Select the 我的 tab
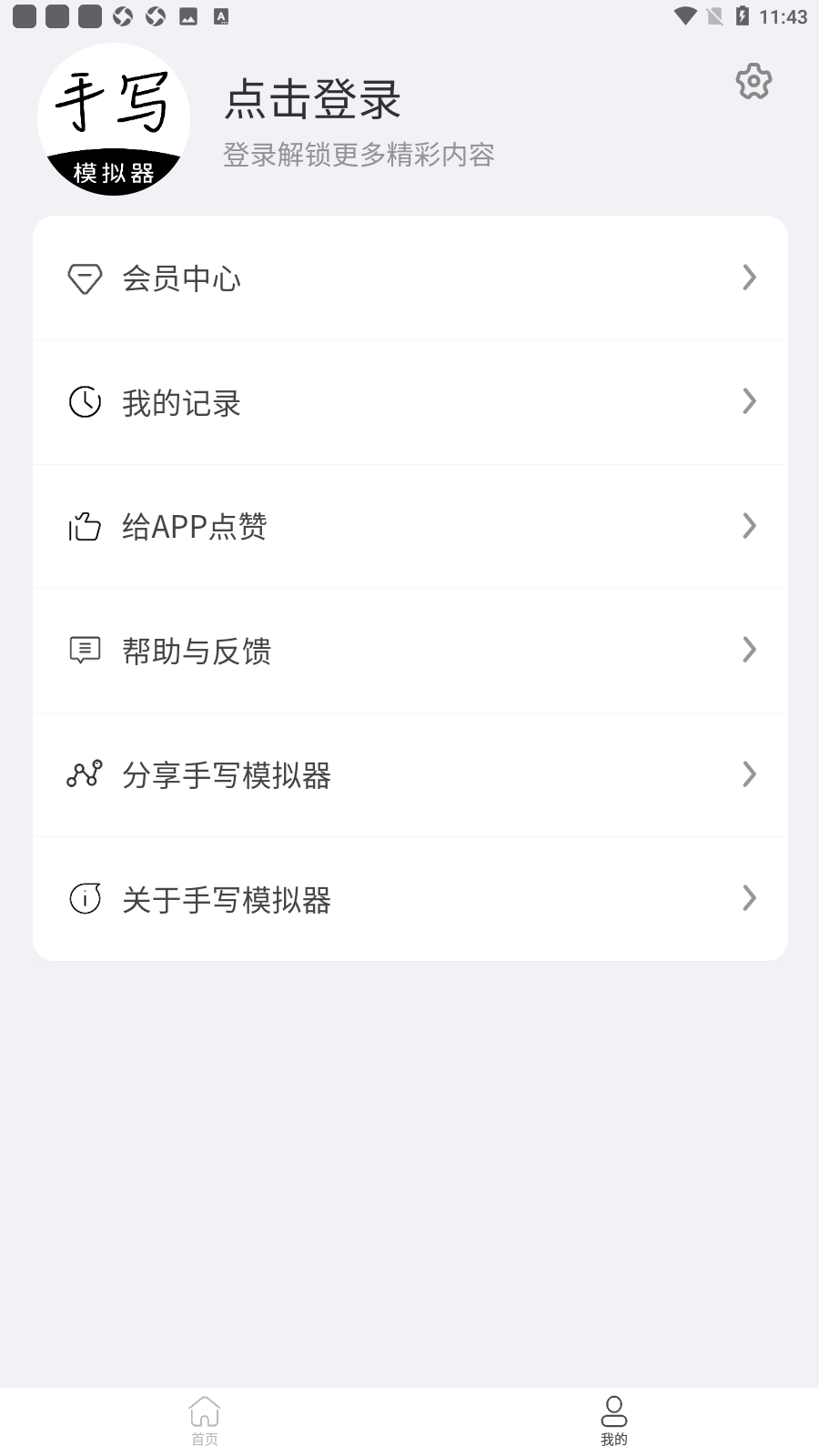The height and width of the screenshot is (1456, 819). point(614,1421)
